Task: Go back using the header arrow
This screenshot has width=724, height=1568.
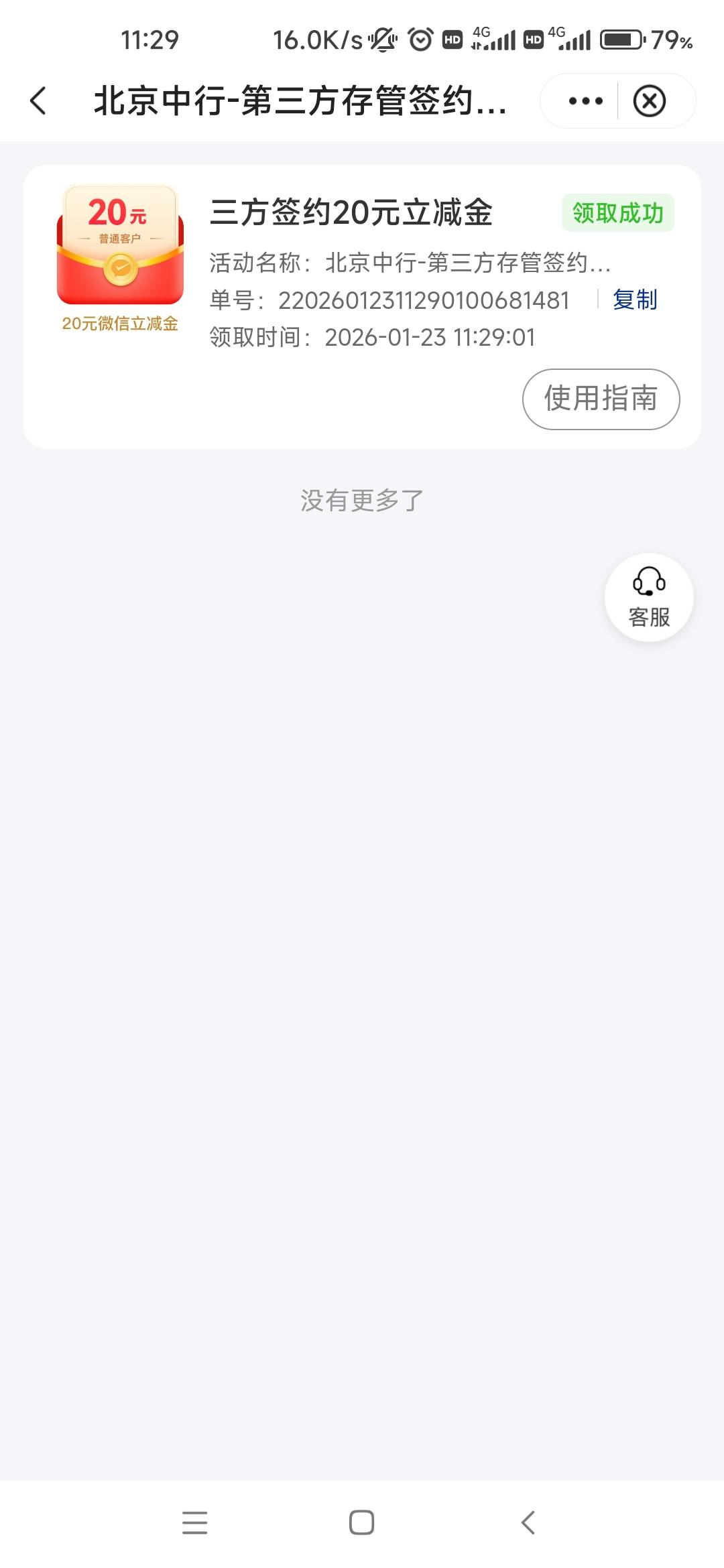Action: click(39, 101)
